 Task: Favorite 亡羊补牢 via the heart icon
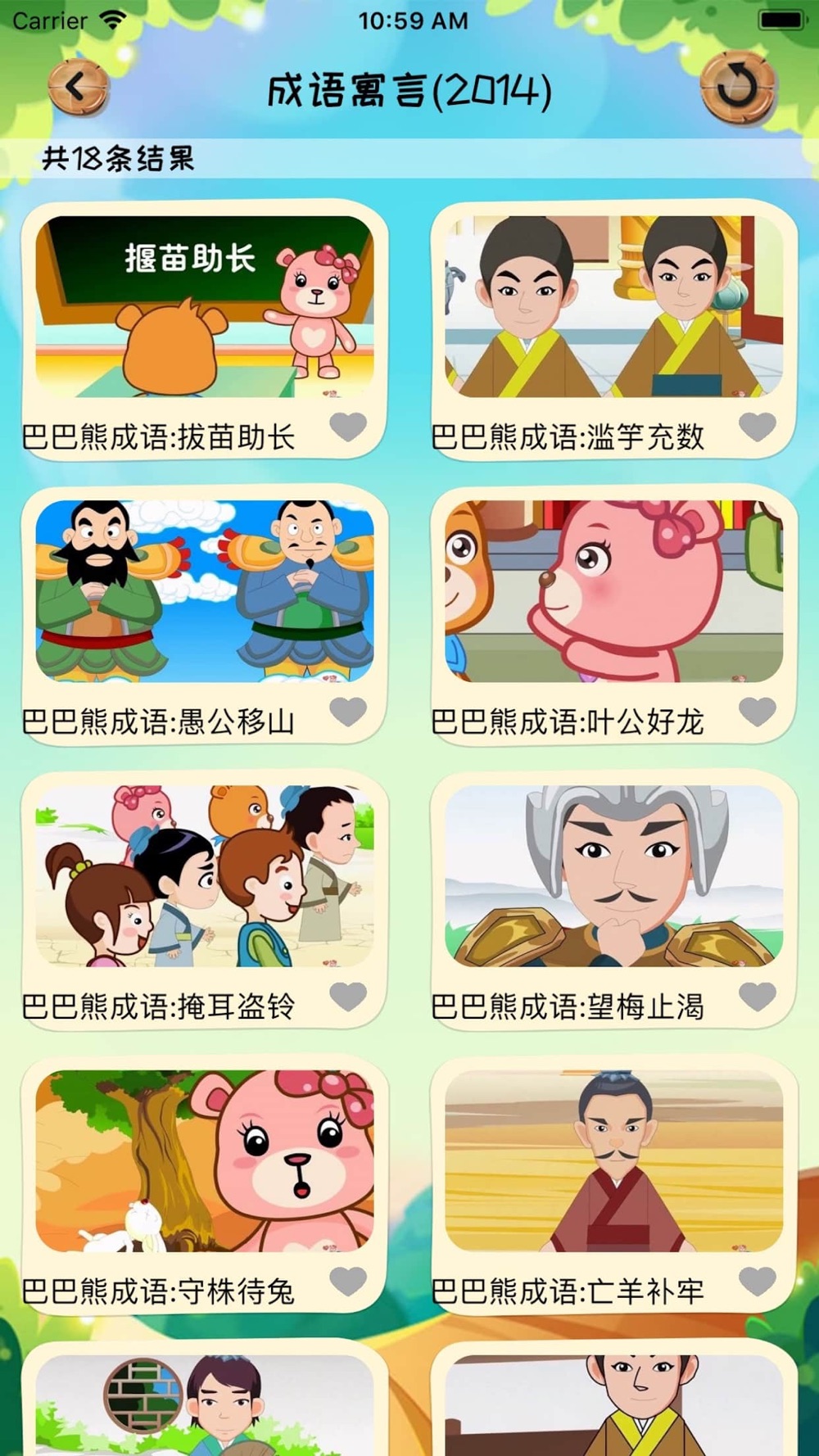click(758, 1282)
